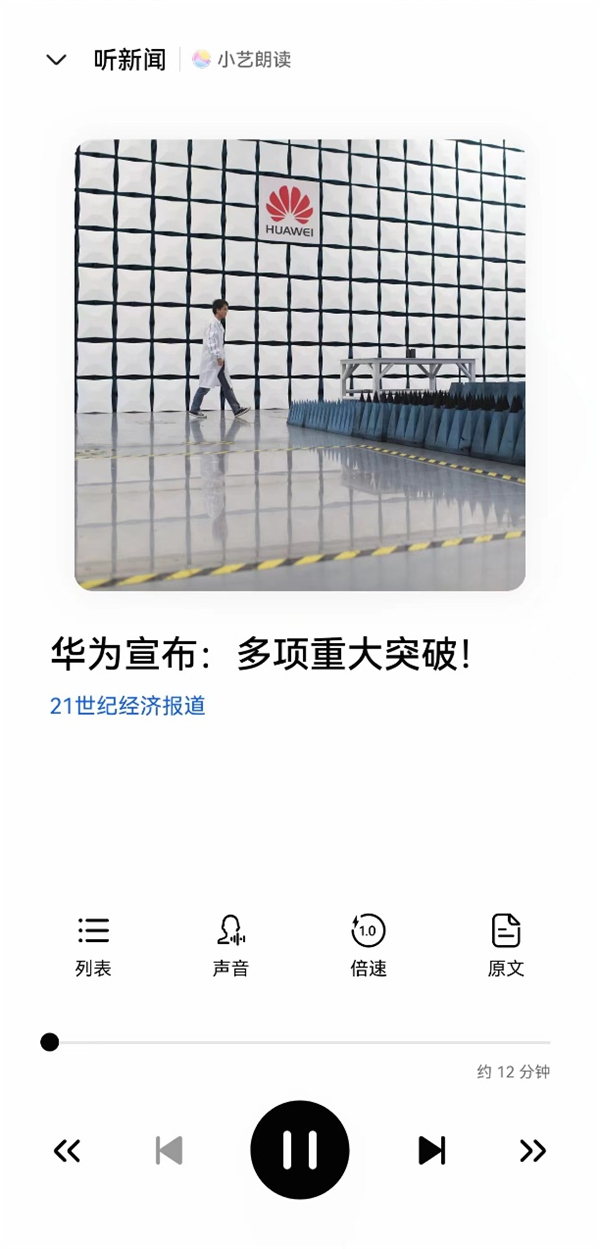Viewport: 600px width, 1249px height.
Task: Adjust playback speed with 倍速
Action: (368, 944)
